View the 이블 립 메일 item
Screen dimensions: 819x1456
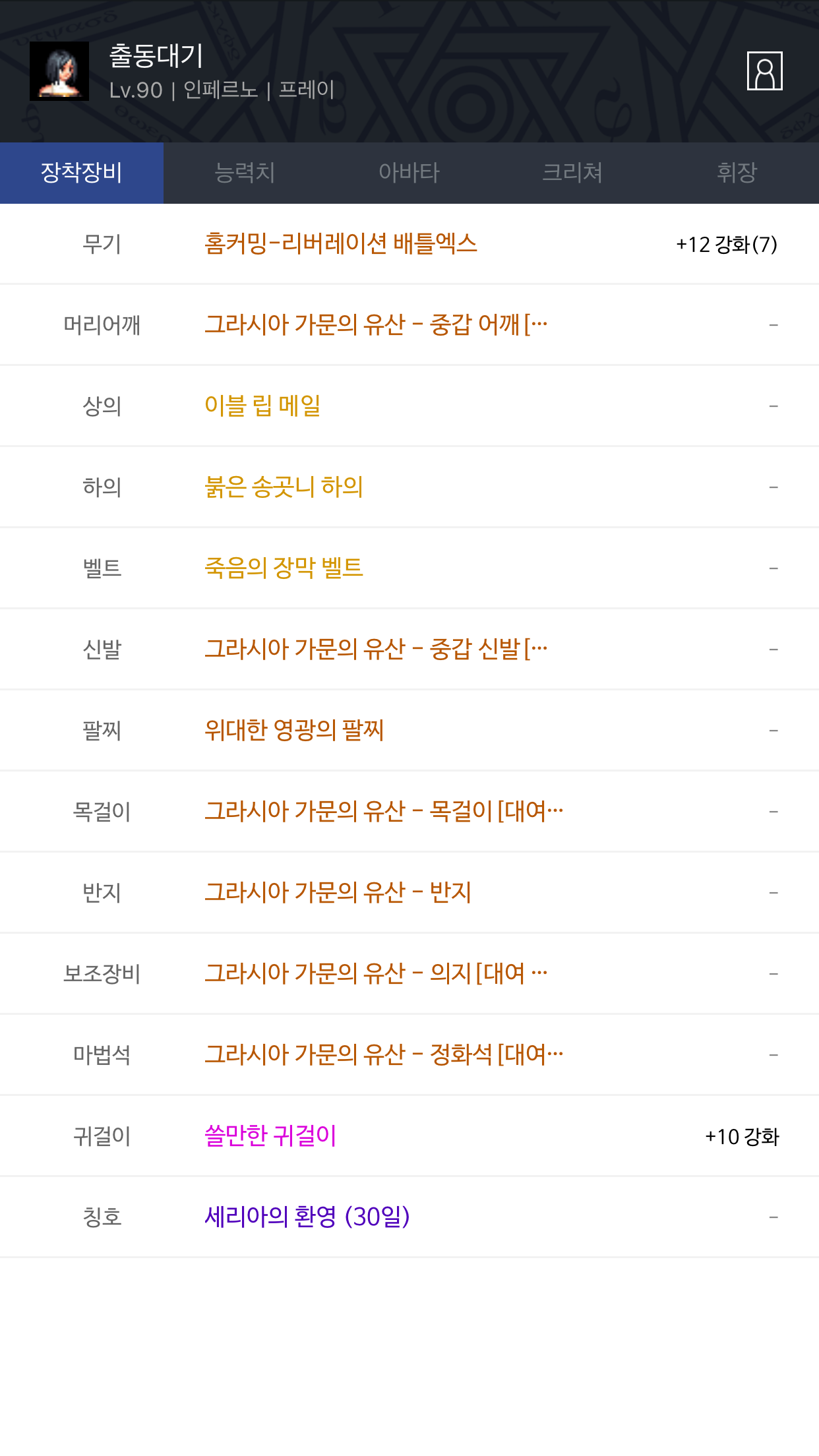tap(262, 406)
